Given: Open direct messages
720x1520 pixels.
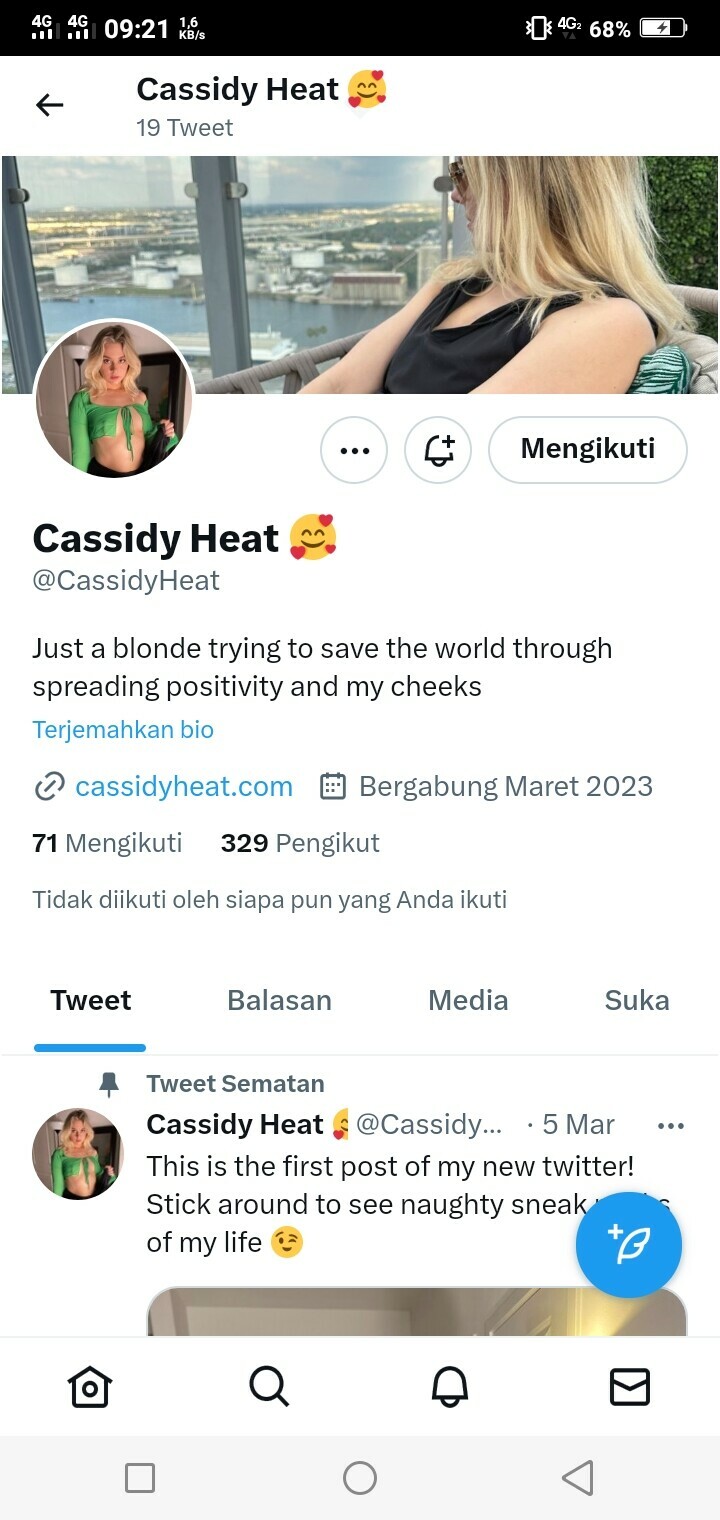Looking at the screenshot, I should pos(629,1387).
